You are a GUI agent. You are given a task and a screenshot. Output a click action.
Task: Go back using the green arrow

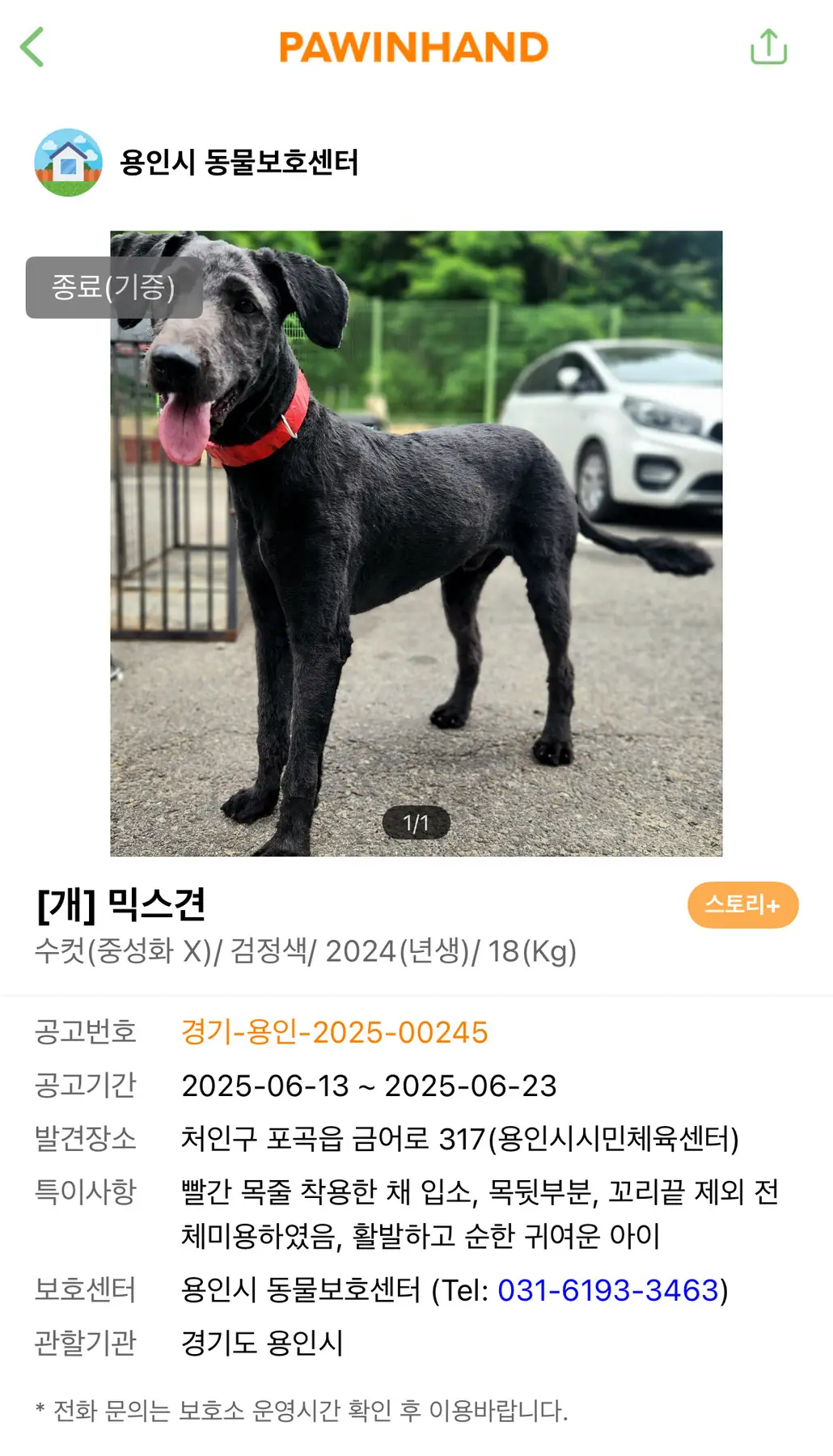(x=32, y=47)
